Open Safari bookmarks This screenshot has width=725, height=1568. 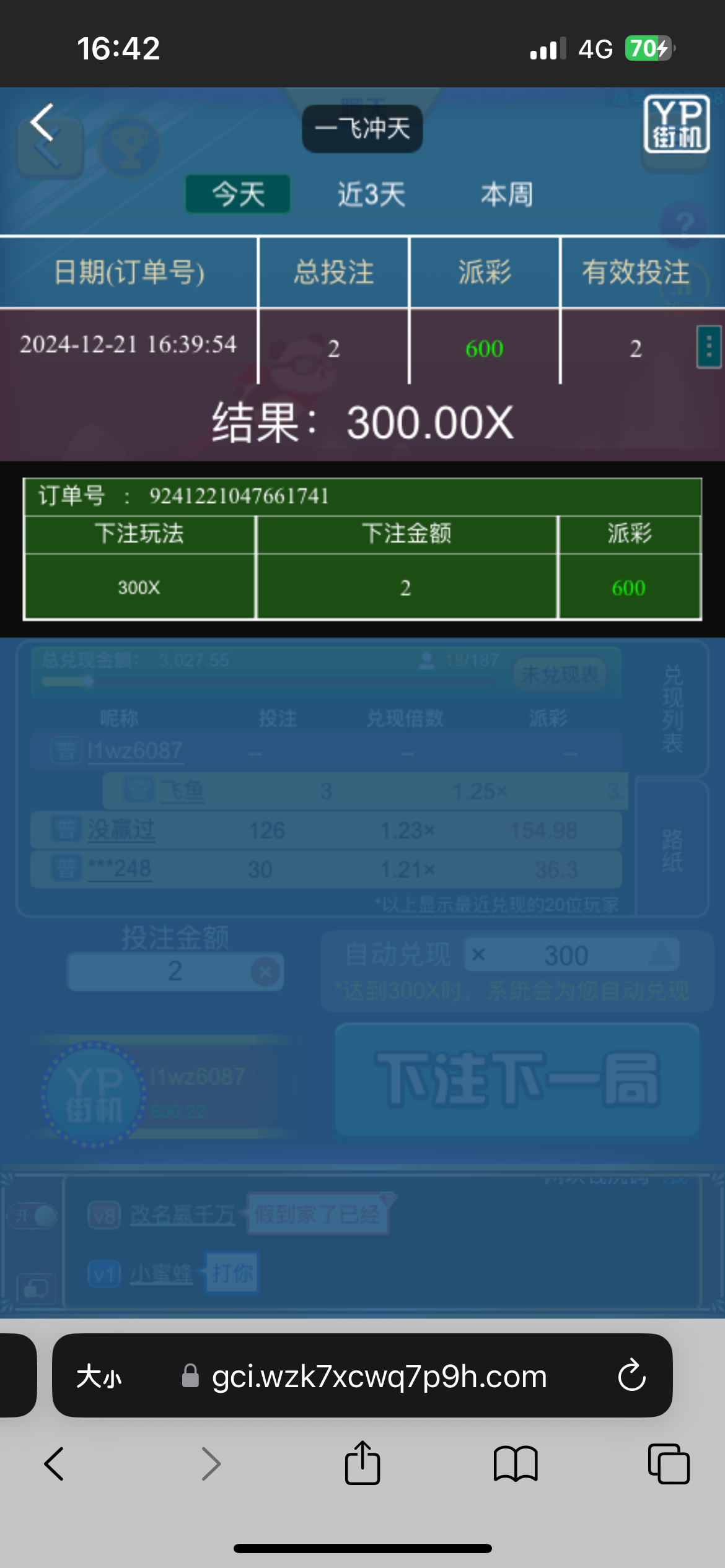coord(515,1464)
